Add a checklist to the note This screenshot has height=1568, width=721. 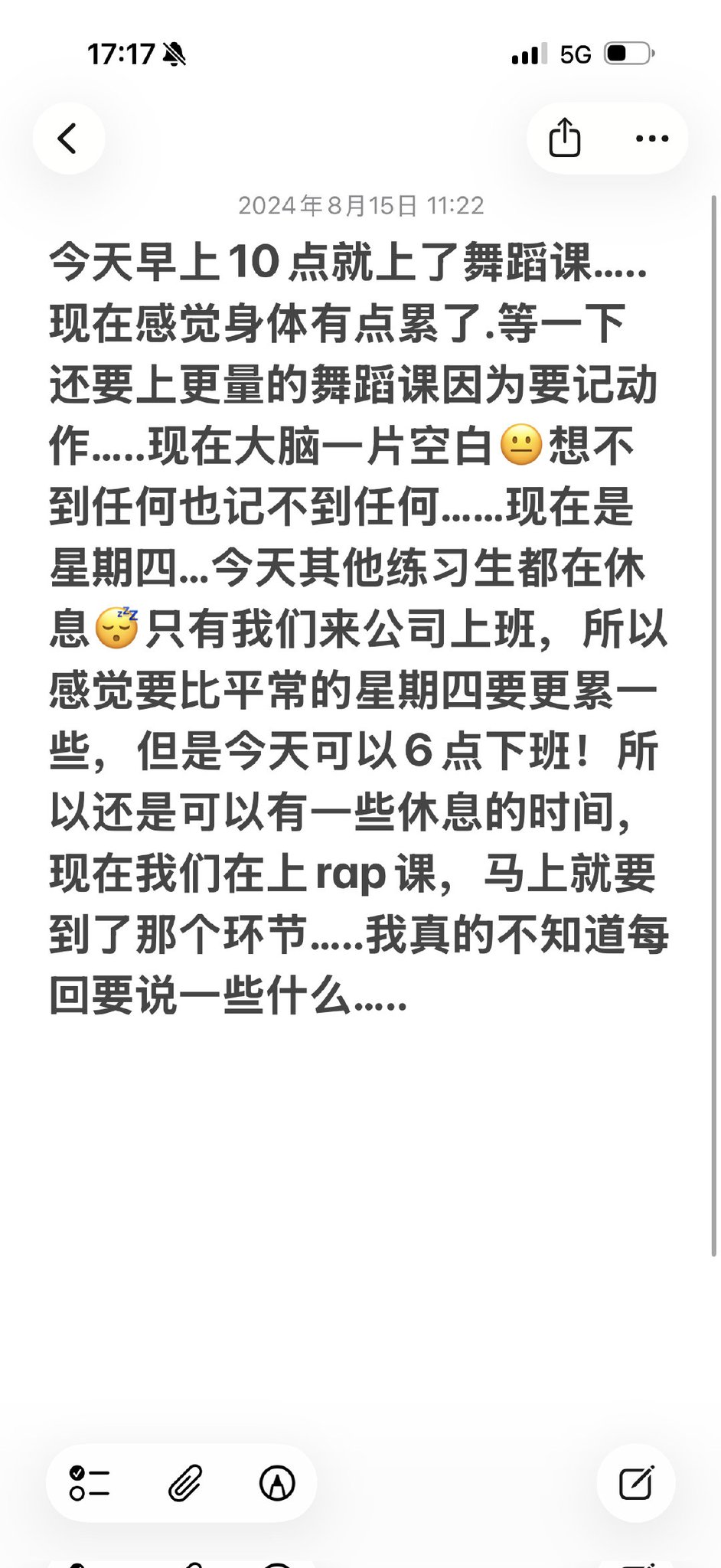coord(90,1483)
